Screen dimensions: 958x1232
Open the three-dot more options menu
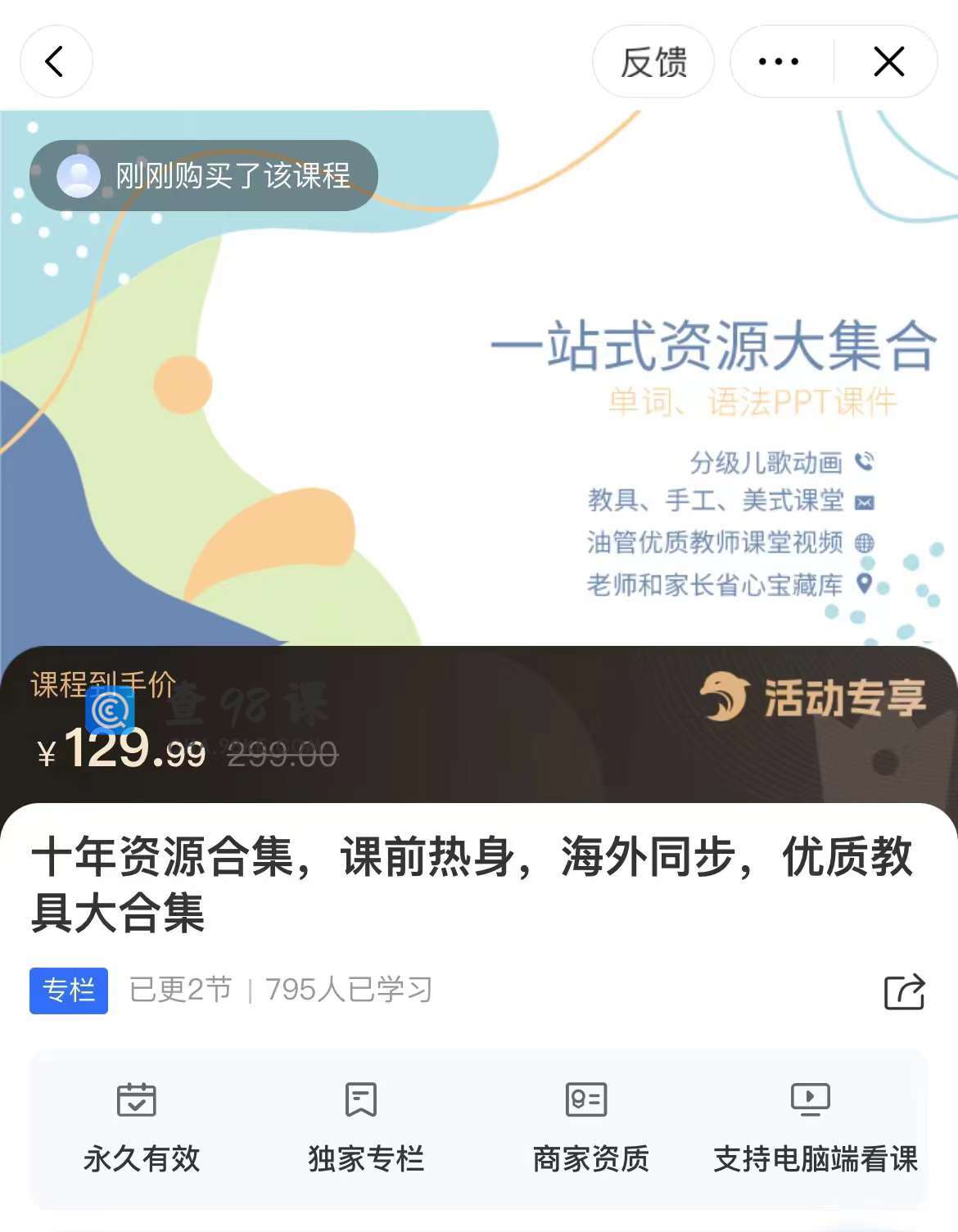tap(778, 61)
